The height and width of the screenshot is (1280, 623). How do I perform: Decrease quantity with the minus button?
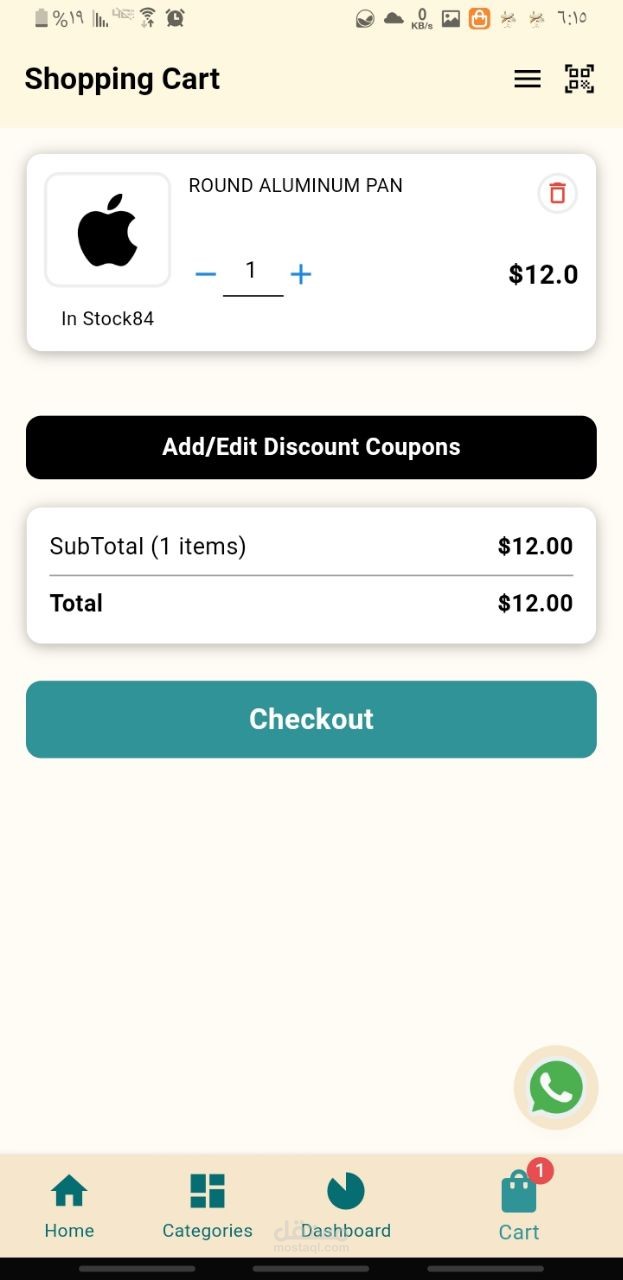(206, 274)
